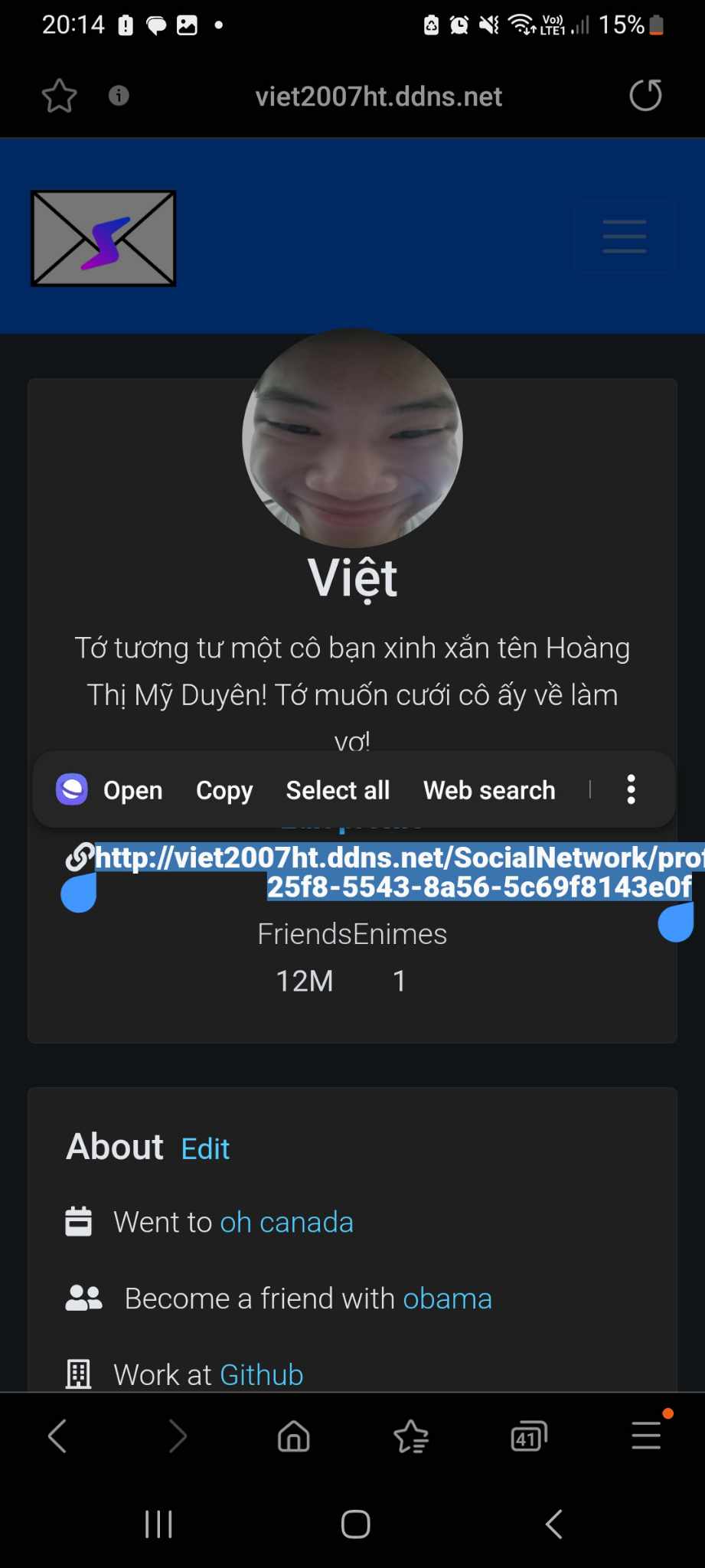
Task: View the 41 open tabs
Action: [x=528, y=1436]
